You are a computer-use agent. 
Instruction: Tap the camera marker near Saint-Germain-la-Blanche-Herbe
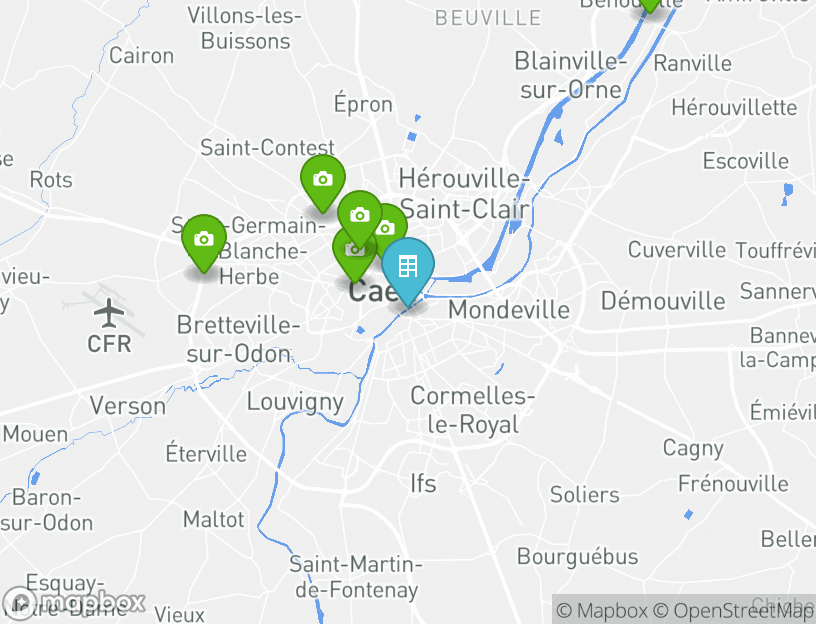tap(203, 239)
